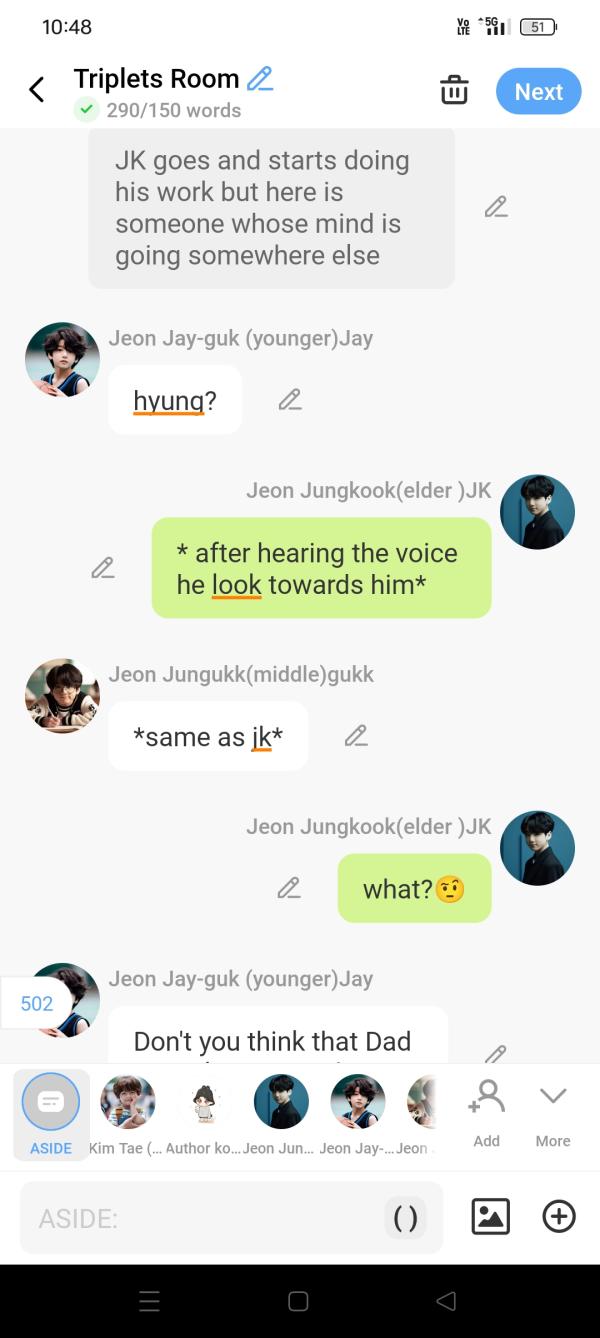
Task: Tap the Next button
Action: tap(538, 91)
